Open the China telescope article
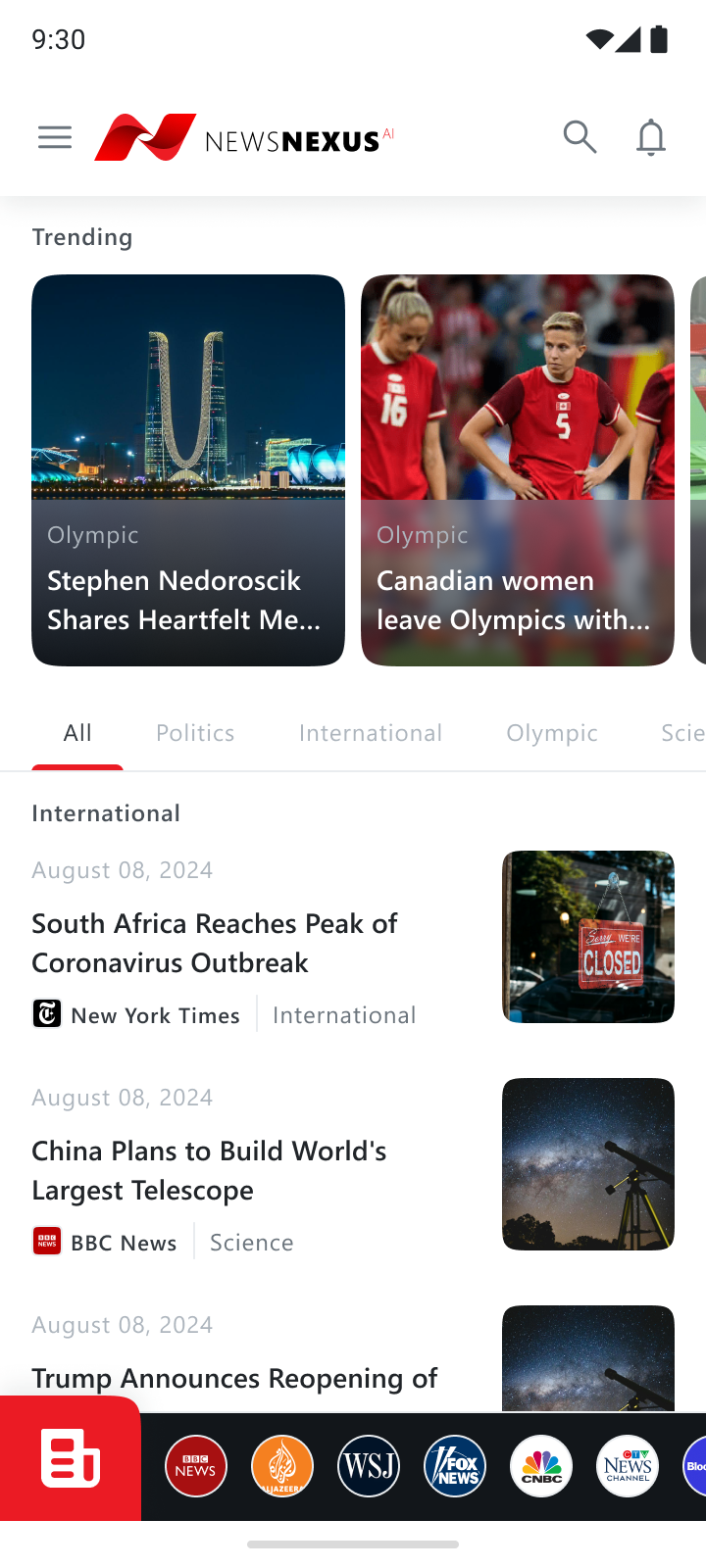The image size is (706, 1568). coord(209,1170)
